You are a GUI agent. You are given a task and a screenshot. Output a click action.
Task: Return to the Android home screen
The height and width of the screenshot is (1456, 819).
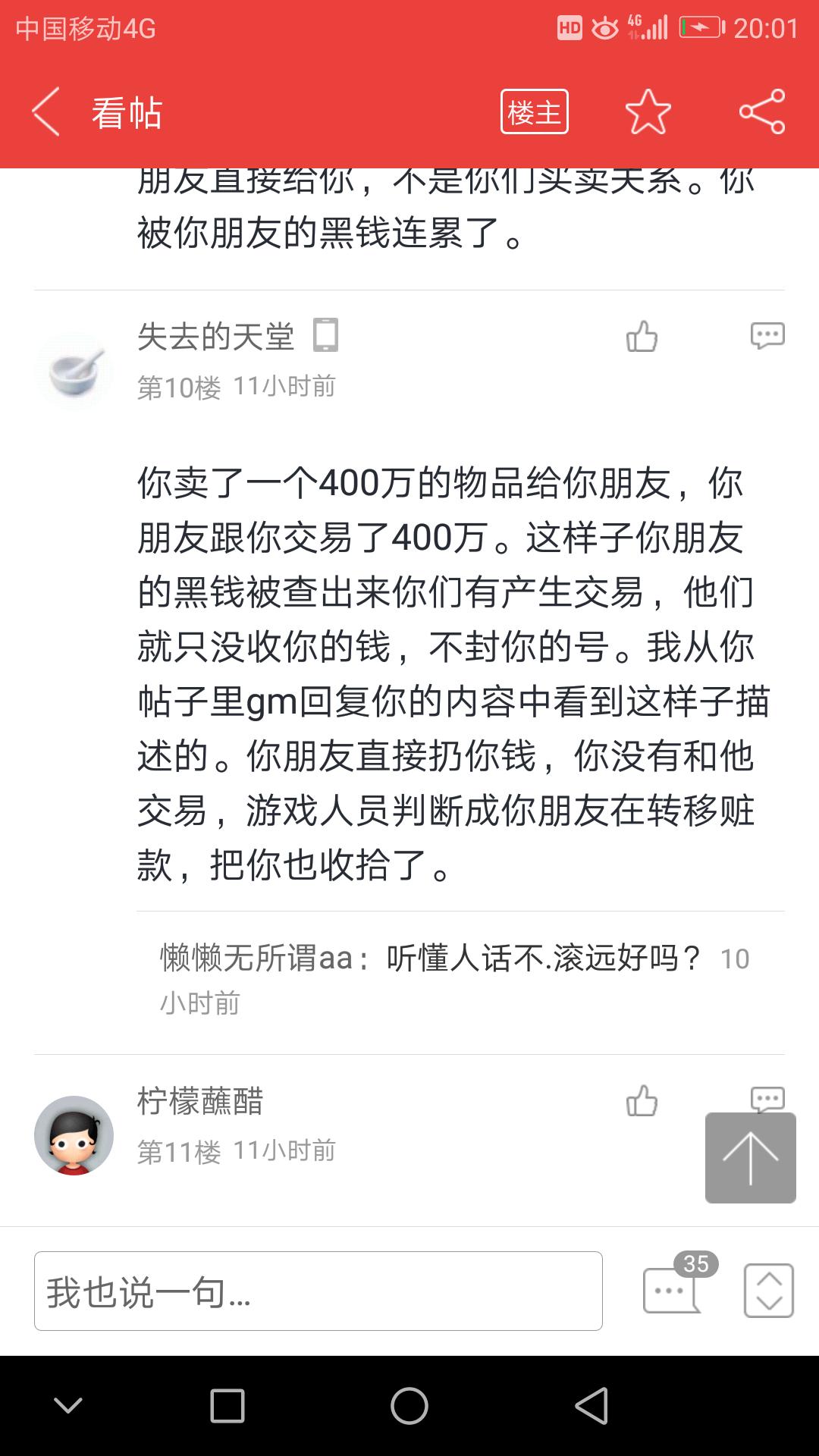pyautogui.click(x=409, y=1406)
